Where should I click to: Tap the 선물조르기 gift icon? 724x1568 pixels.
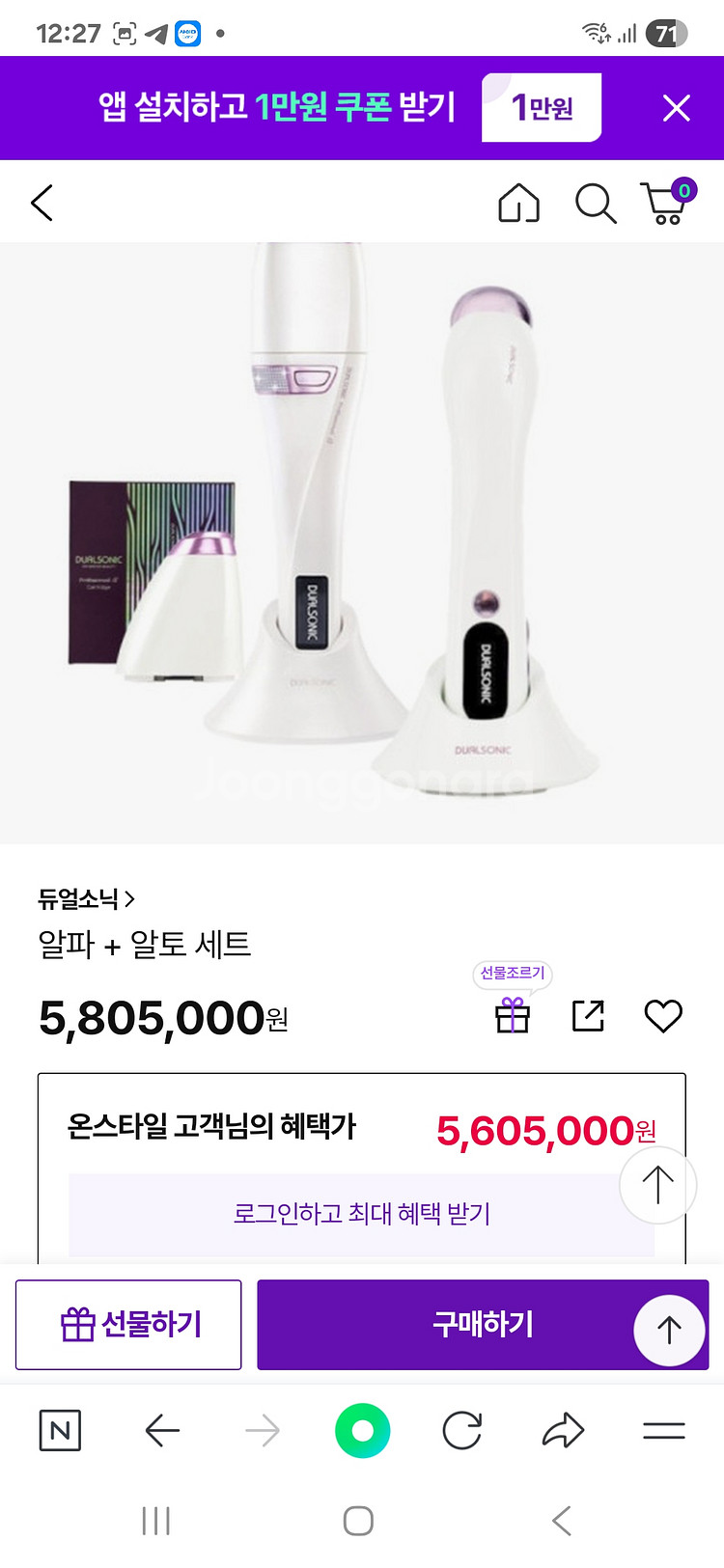click(x=513, y=1015)
